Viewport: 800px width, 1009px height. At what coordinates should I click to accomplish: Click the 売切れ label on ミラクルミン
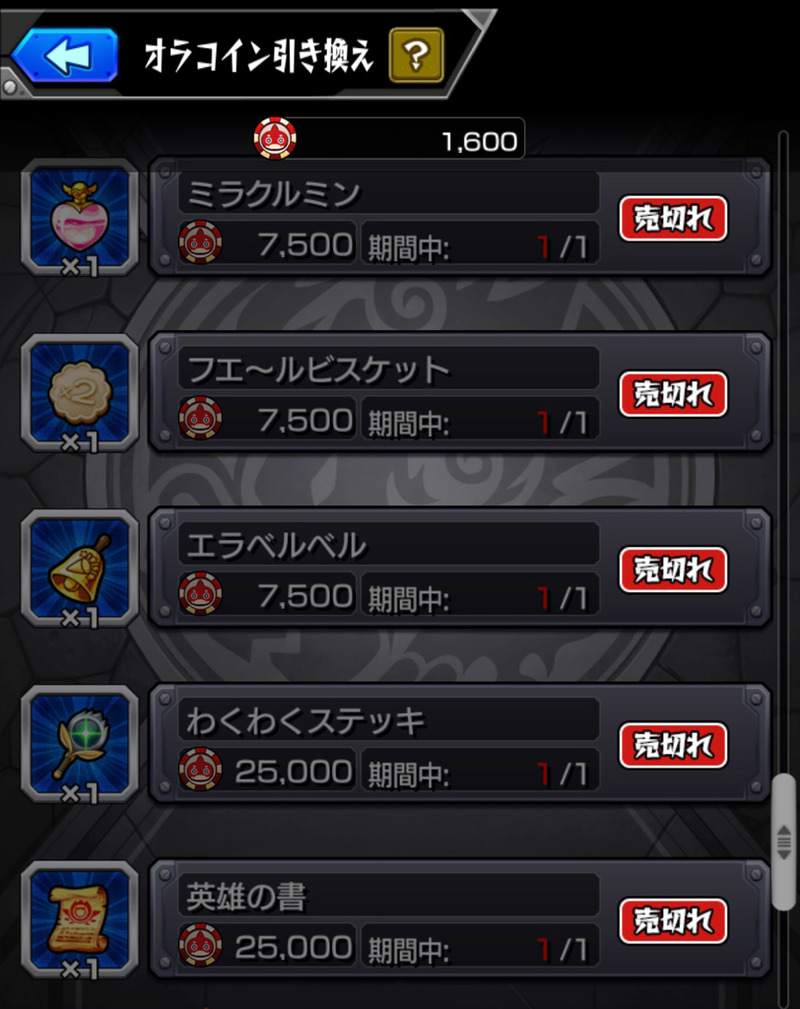[x=672, y=219]
